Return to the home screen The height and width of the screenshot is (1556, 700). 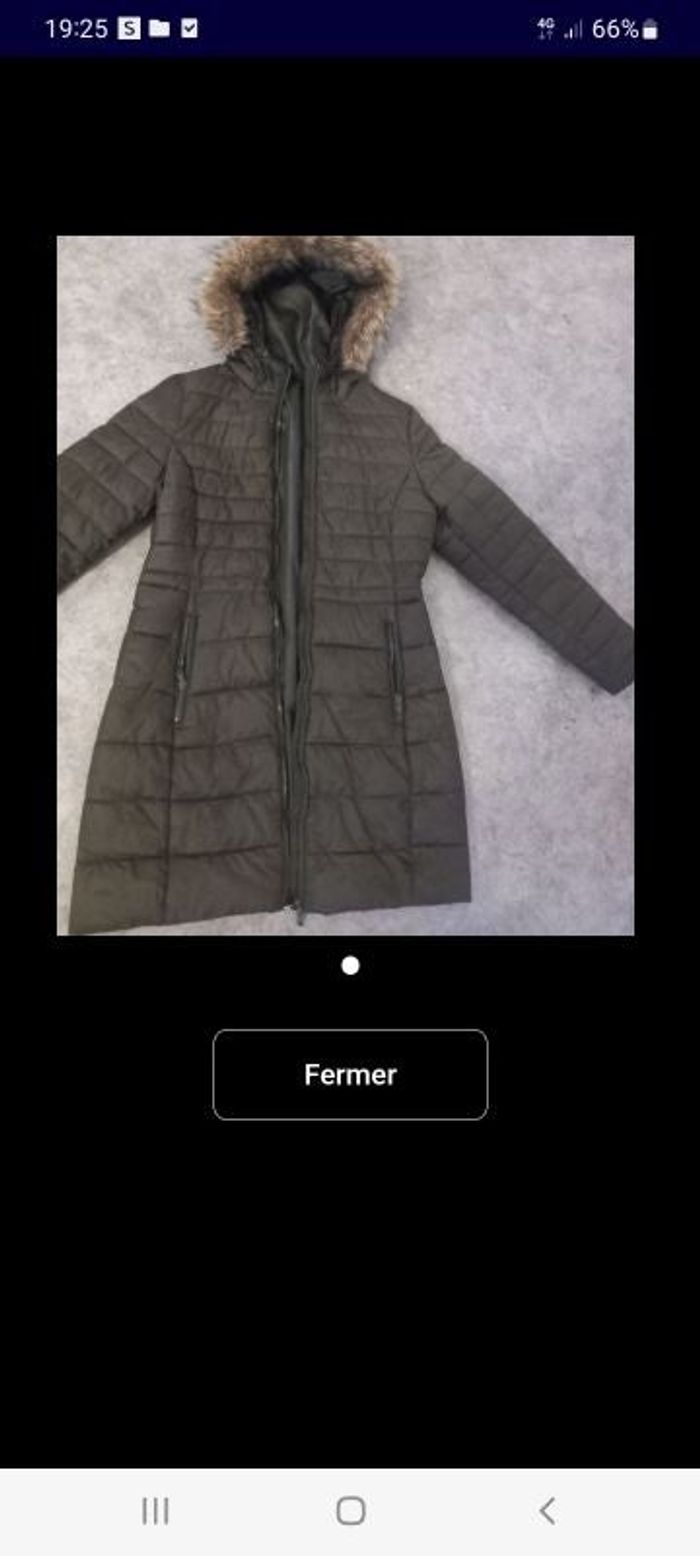click(x=350, y=1510)
